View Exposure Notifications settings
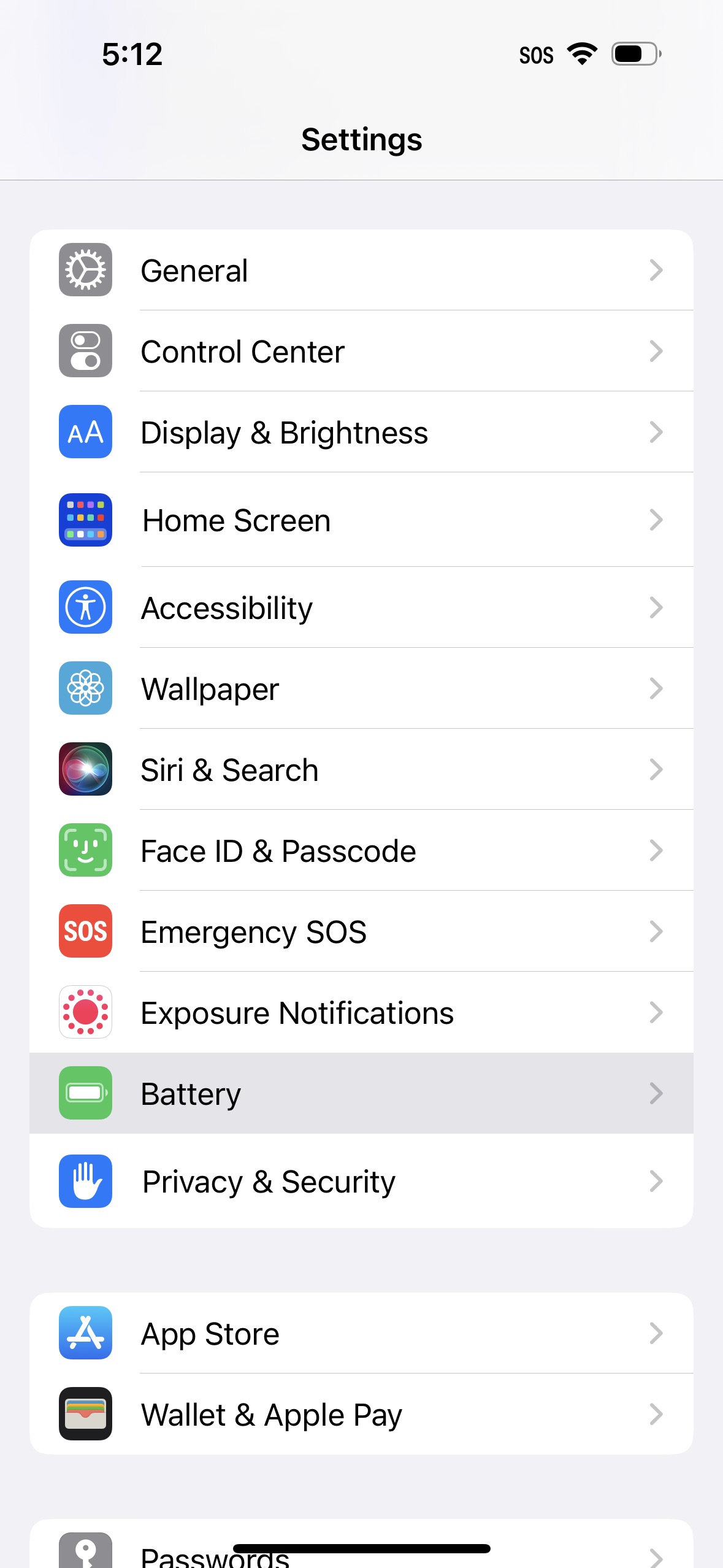Screen dimensions: 723x1568 (361, 1013)
